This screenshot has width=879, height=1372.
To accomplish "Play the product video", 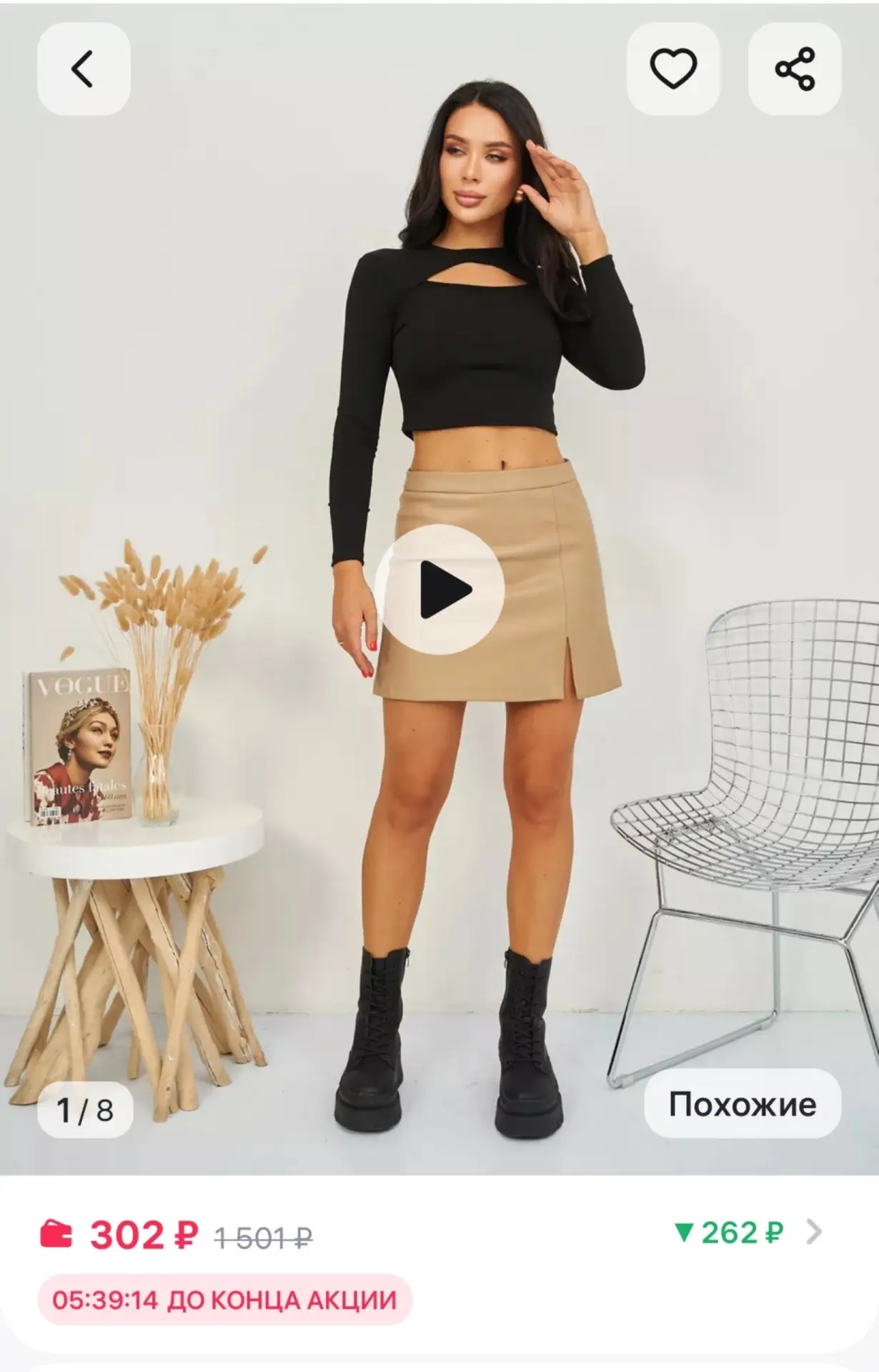I will 439,590.
